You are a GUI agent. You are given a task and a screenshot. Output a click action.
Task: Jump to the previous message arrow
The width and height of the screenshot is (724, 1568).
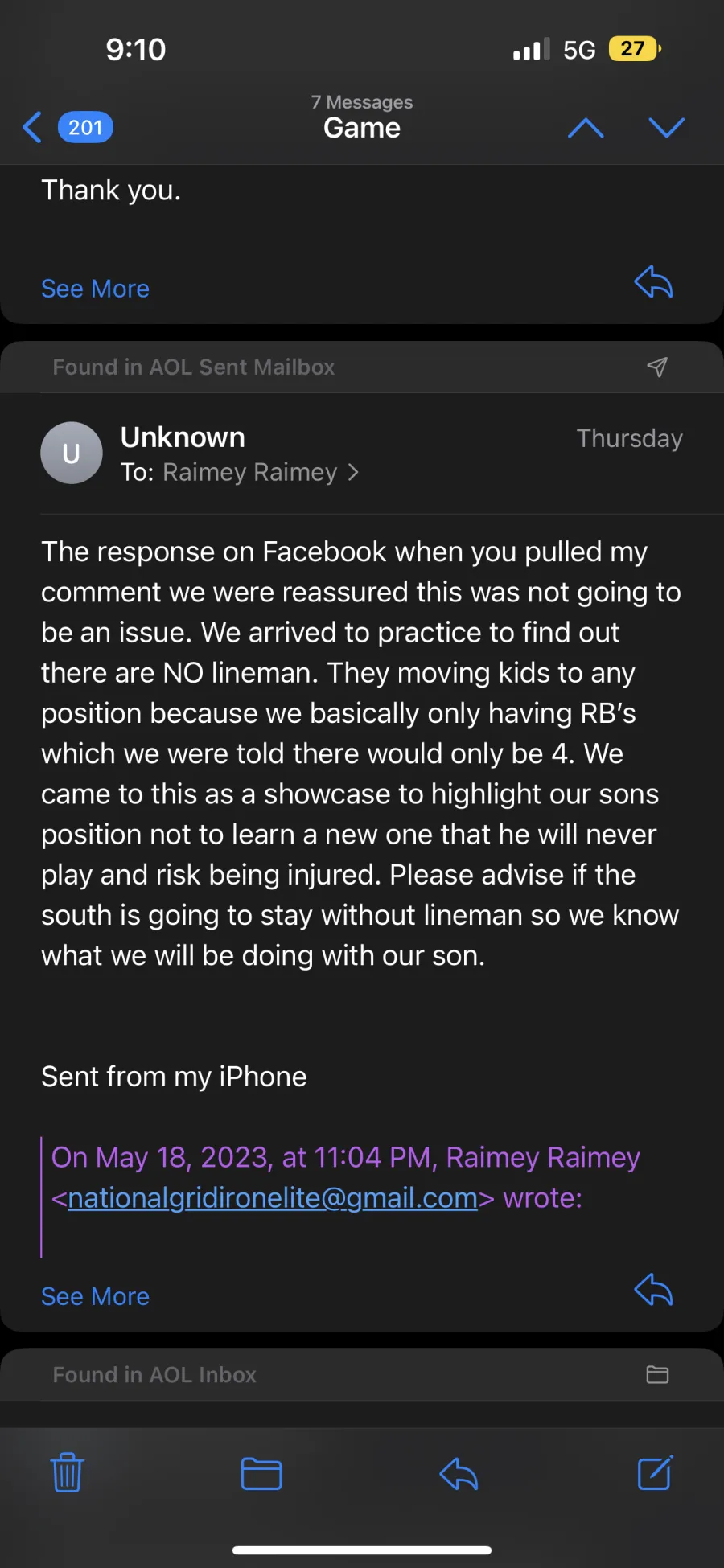tap(586, 127)
